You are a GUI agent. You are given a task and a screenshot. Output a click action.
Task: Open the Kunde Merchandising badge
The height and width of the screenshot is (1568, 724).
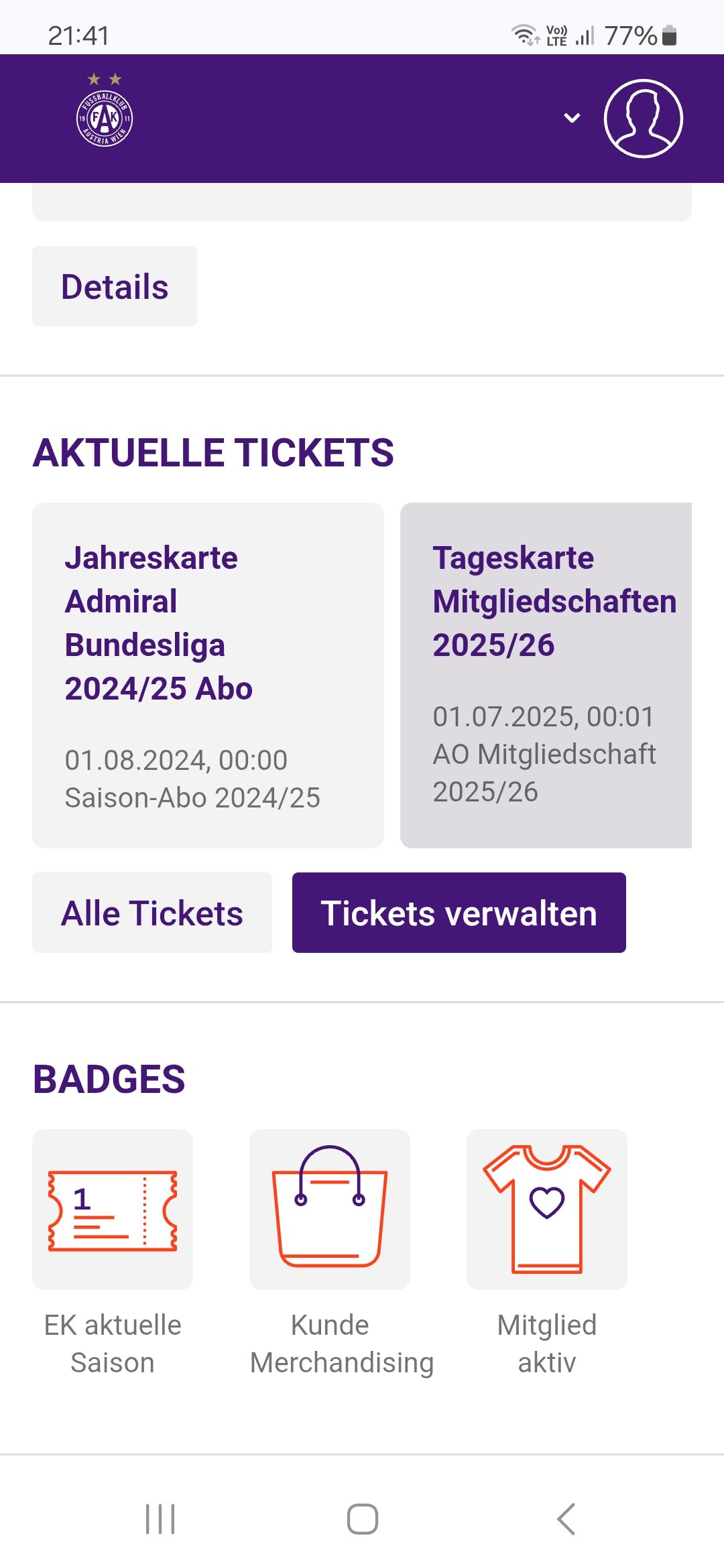tap(330, 1210)
